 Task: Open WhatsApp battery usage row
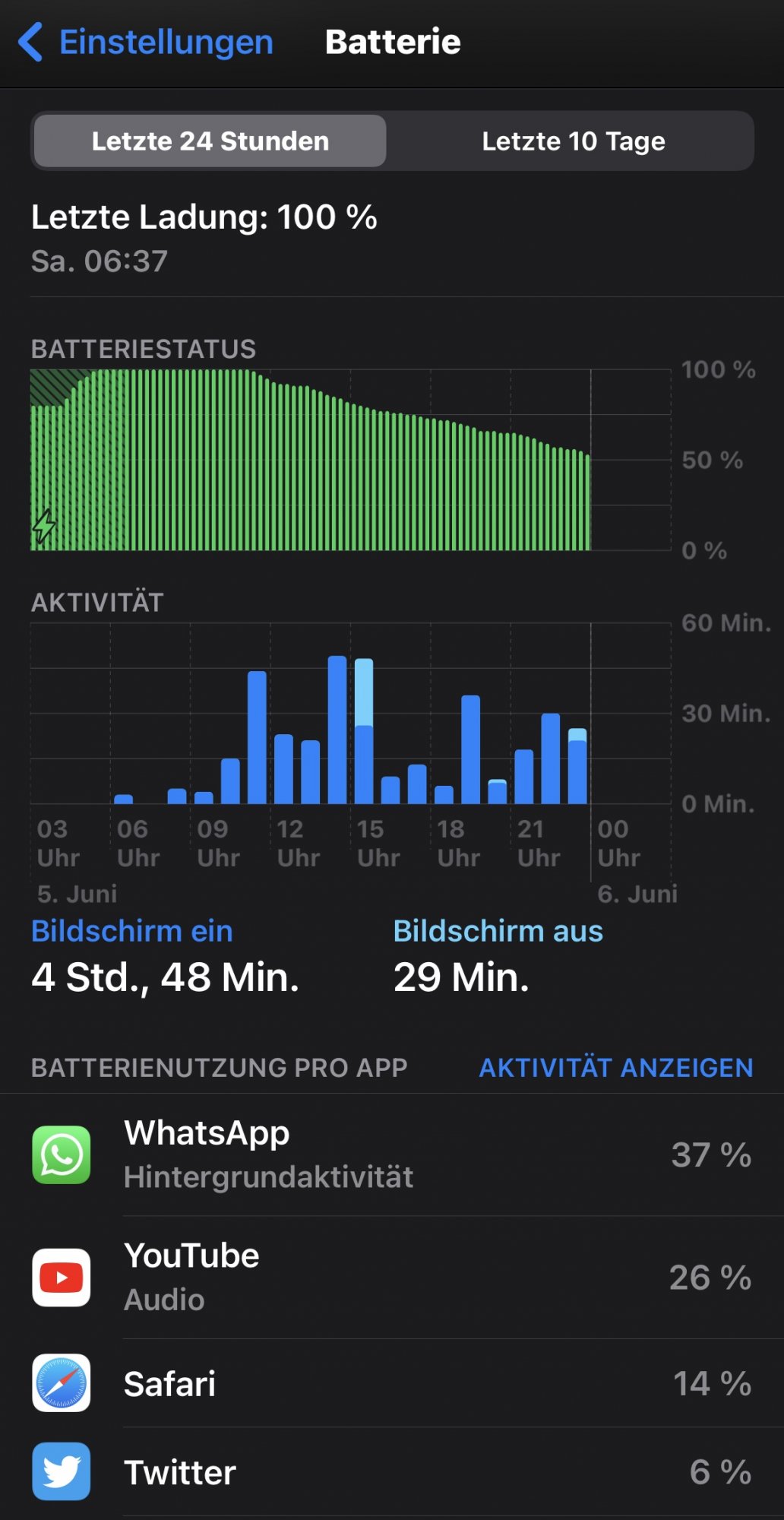click(x=392, y=1154)
